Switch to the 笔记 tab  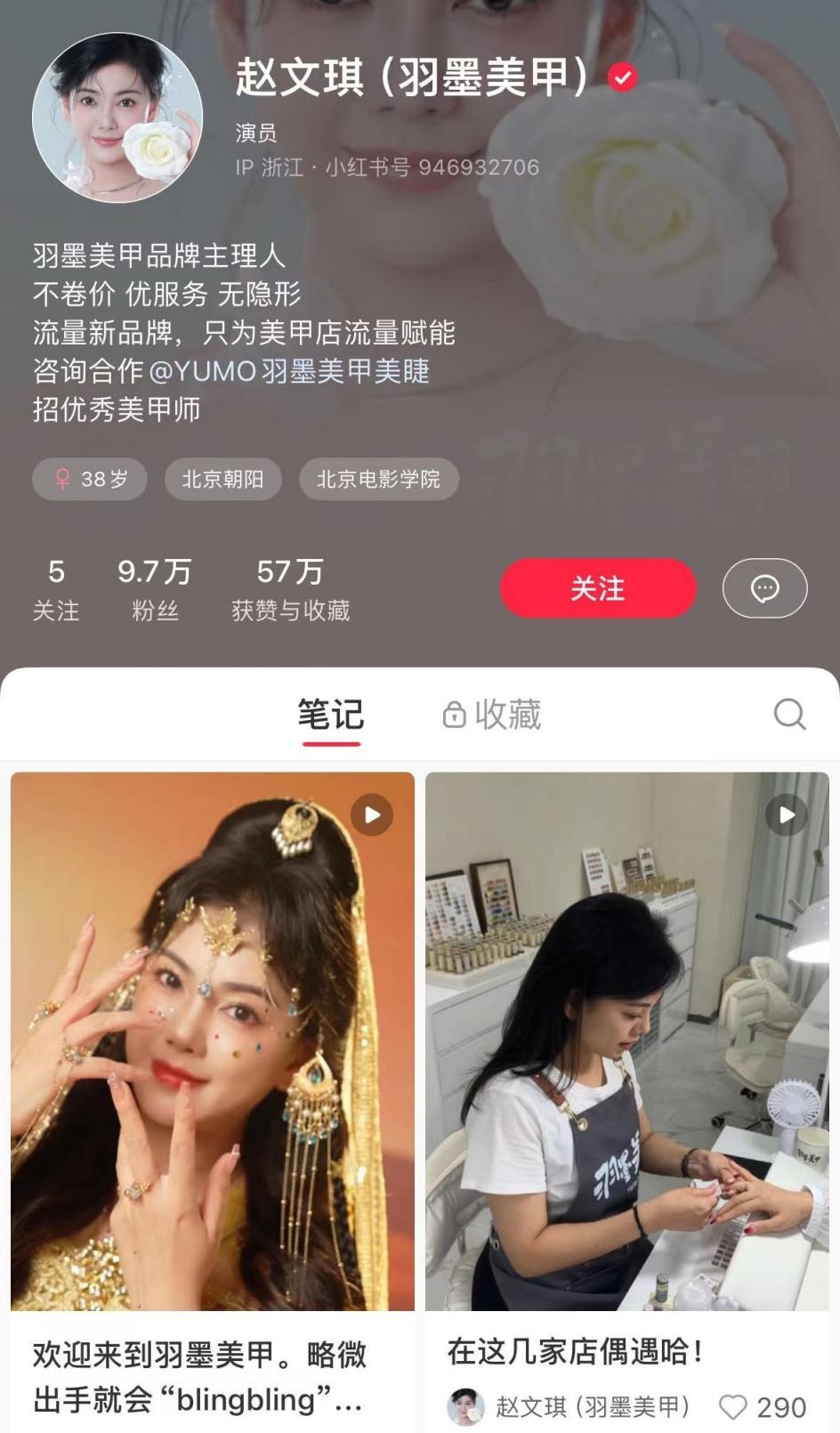point(330,715)
